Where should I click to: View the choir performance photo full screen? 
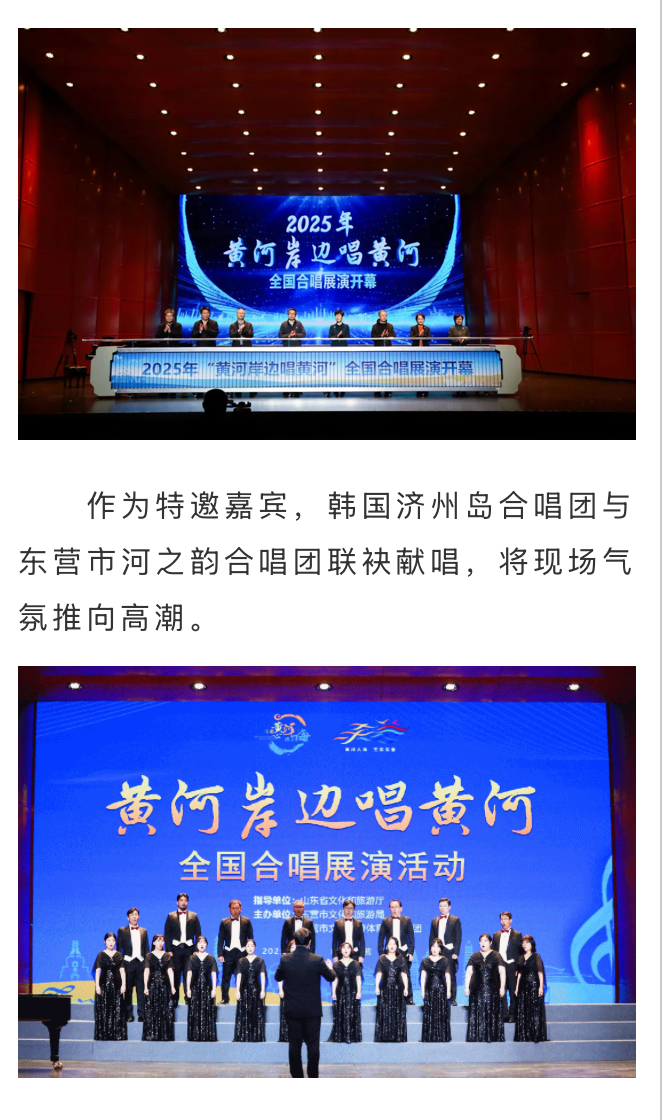pos(327,871)
